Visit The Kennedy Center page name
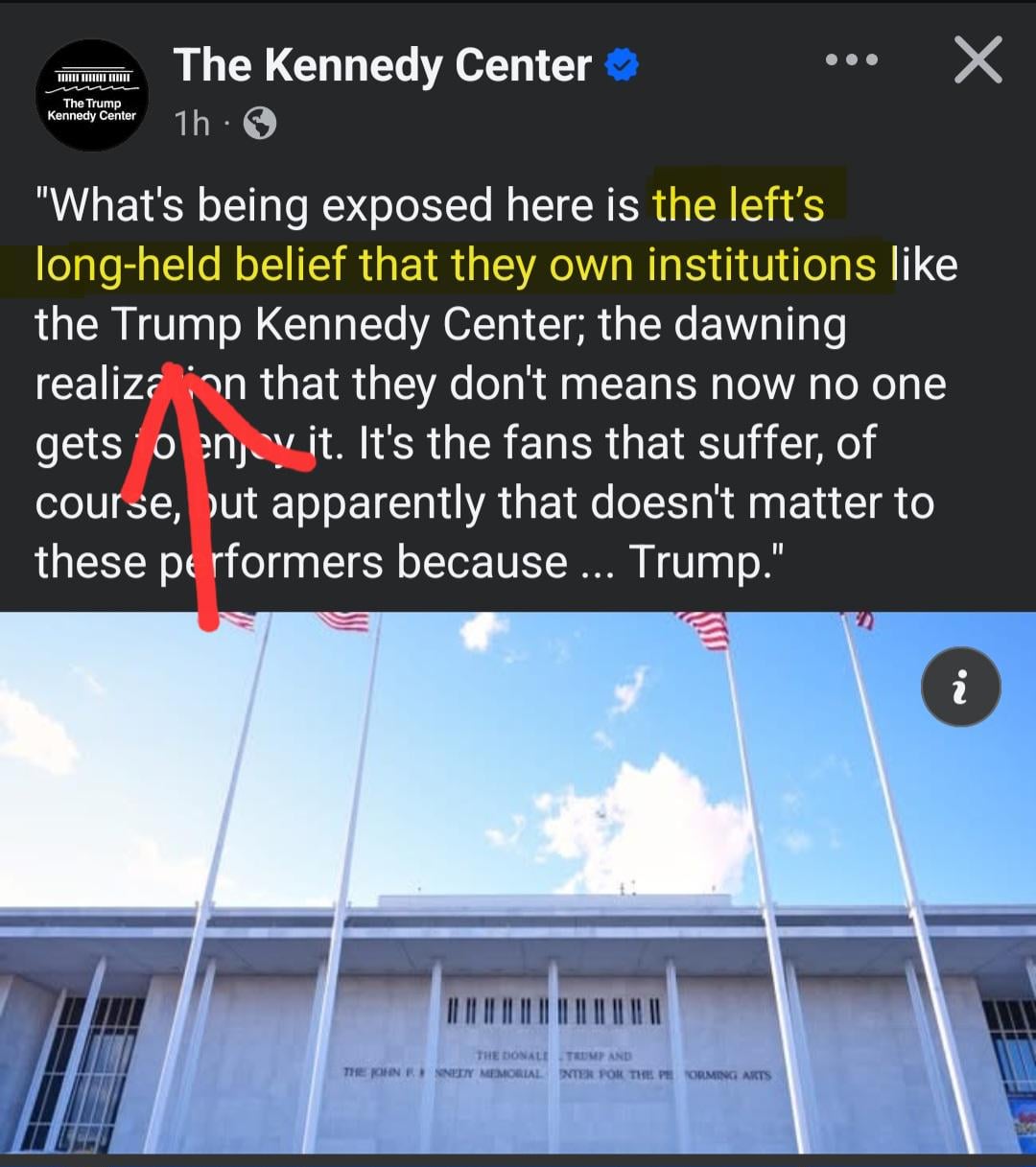Image resolution: width=1036 pixels, height=1167 pixels. click(382, 65)
